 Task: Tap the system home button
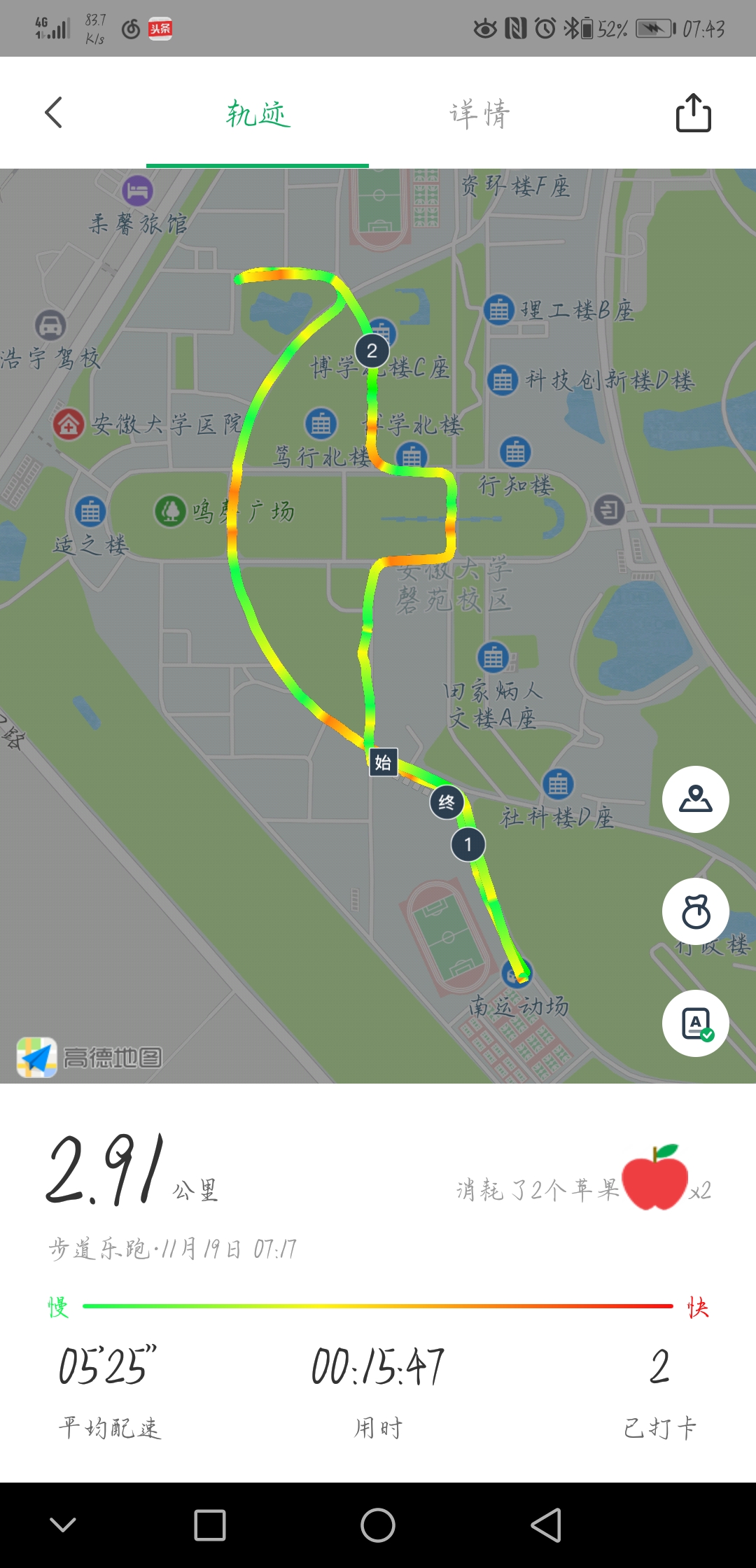pyautogui.click(x=378, y=1525)
